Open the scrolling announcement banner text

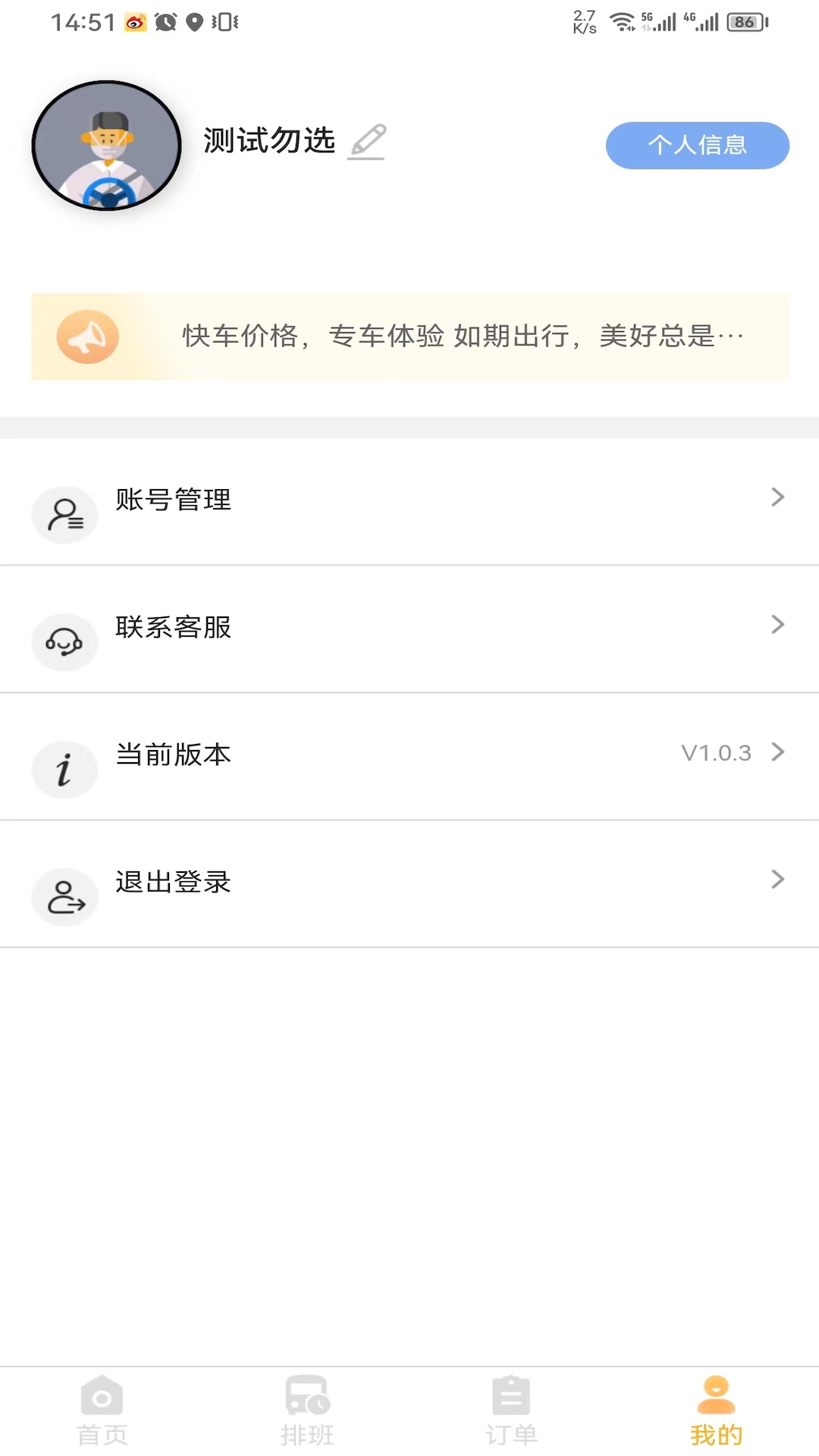(x=462, y=336)
